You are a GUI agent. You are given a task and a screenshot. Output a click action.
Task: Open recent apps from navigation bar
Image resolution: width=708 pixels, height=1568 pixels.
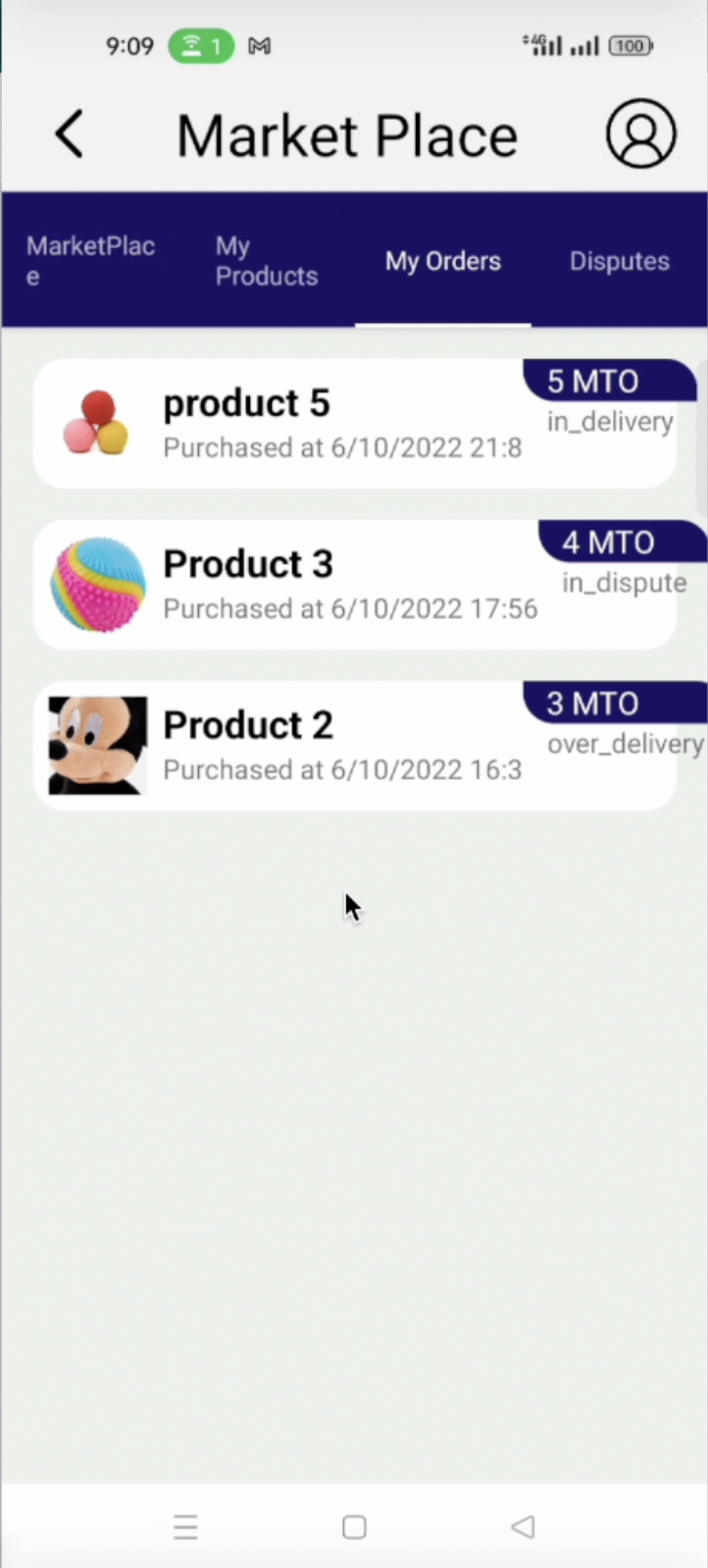pos(185,1527)
